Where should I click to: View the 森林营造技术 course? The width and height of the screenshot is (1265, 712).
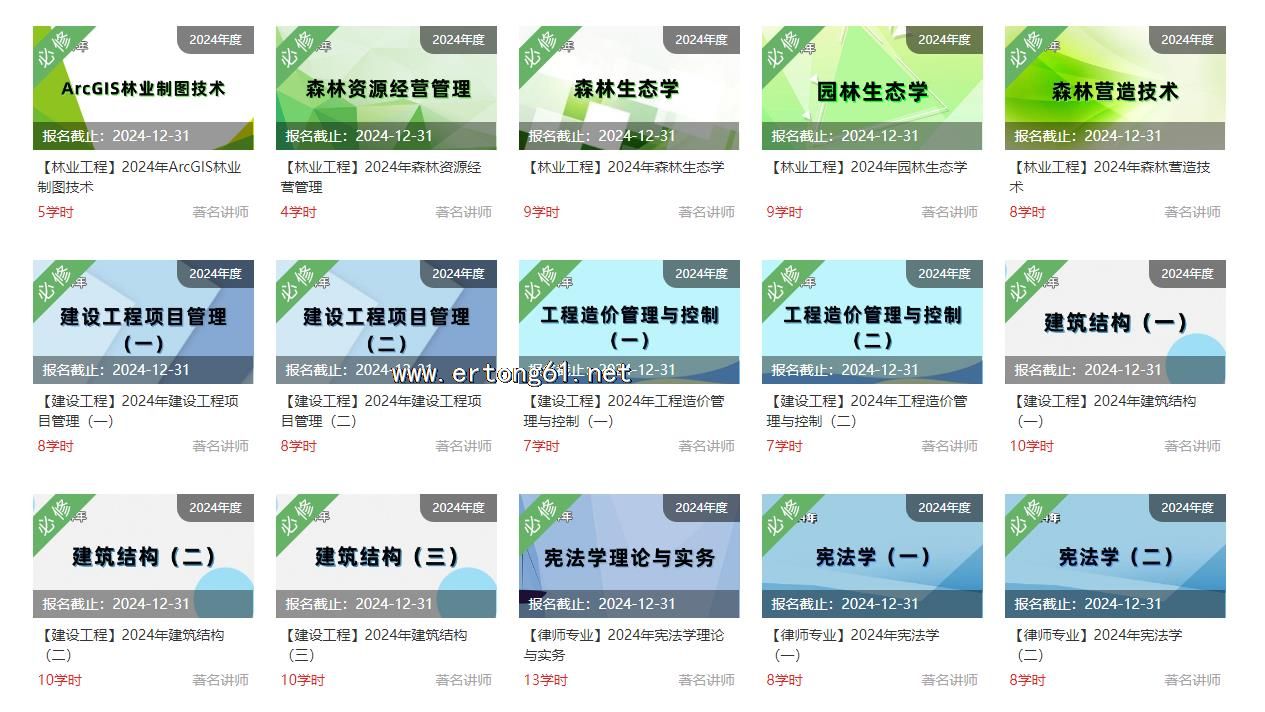pos(1115,89)
